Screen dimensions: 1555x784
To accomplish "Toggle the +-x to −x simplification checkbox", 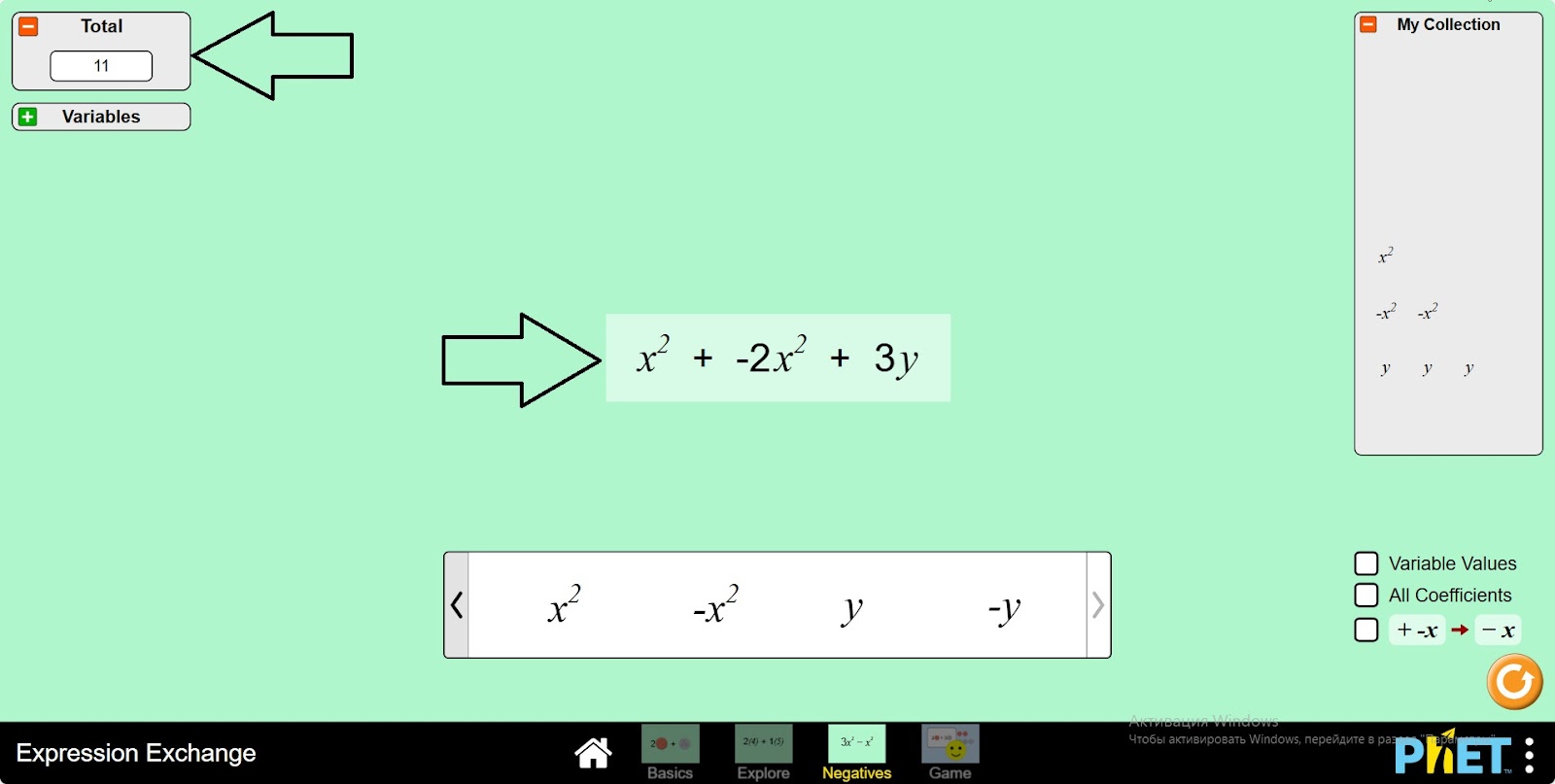I will (1366, 630).
